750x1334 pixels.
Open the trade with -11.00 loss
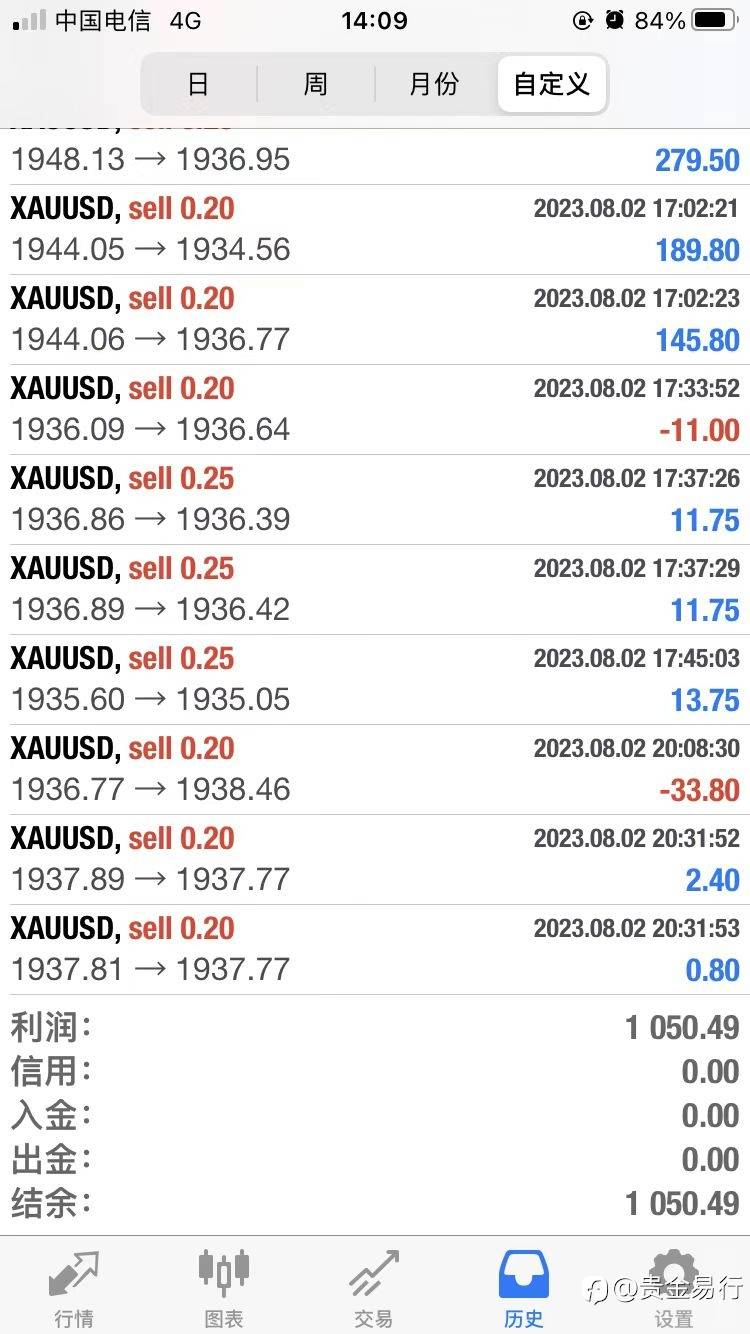[375, 410]
